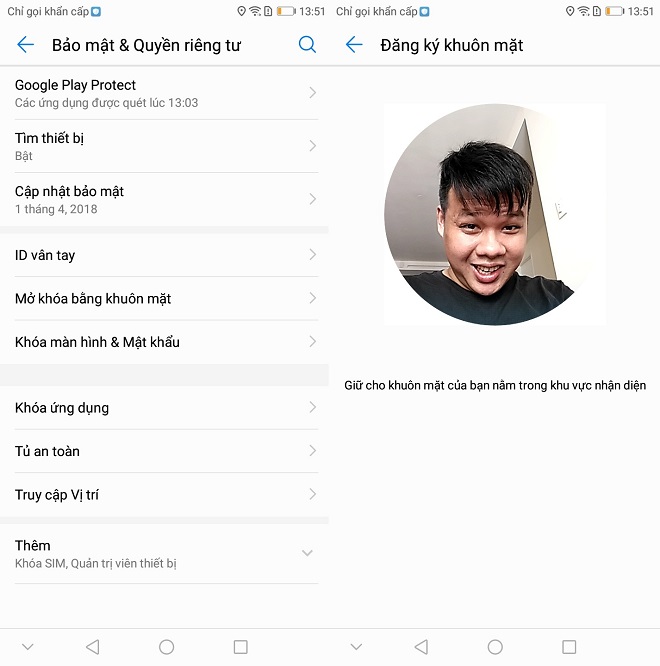Go back from Đăng ký khuôn mặt screen
The image size is (660, 666).
(x=354, y=45)
